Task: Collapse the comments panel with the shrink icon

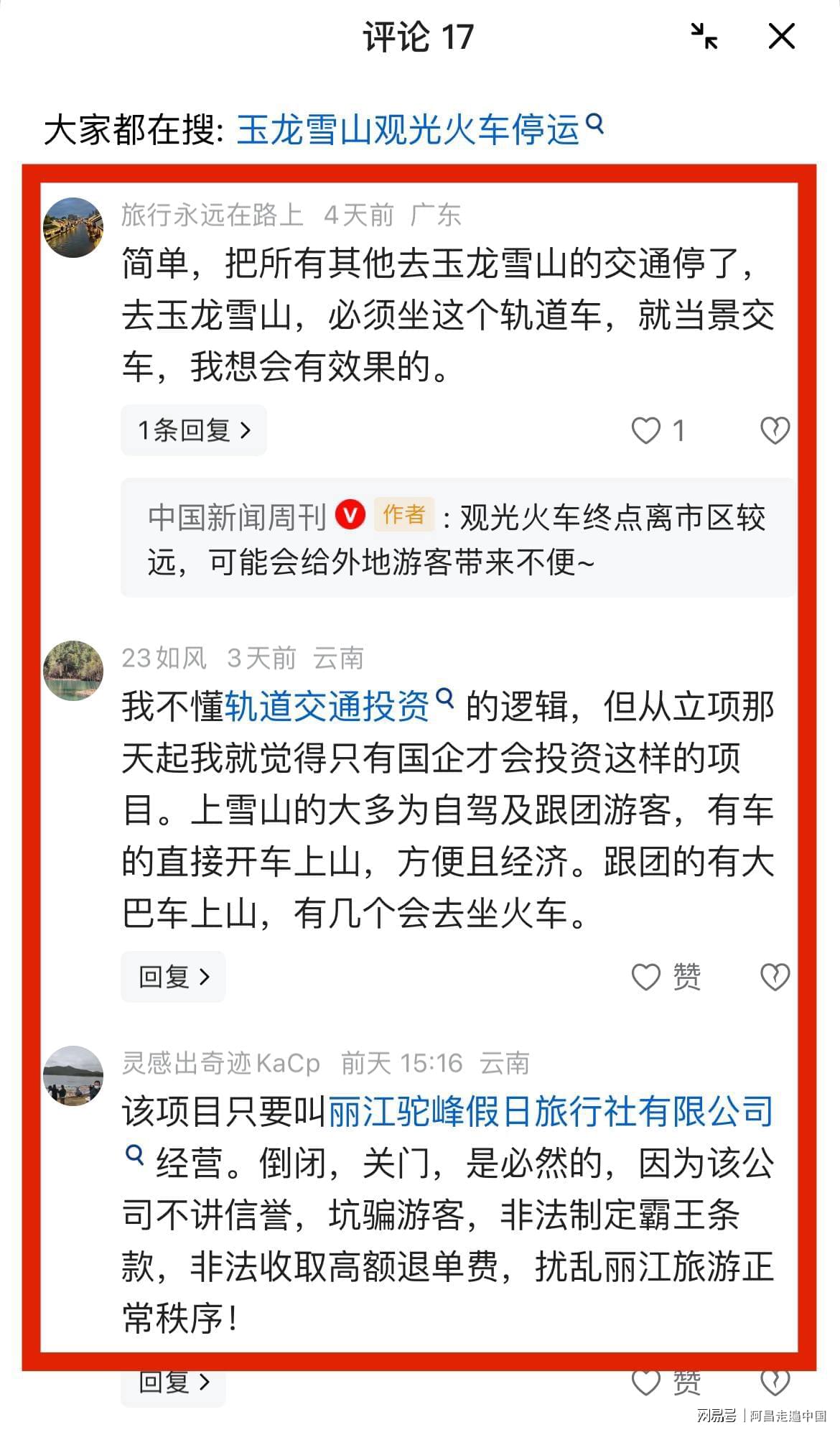Action: click(704, 36)
